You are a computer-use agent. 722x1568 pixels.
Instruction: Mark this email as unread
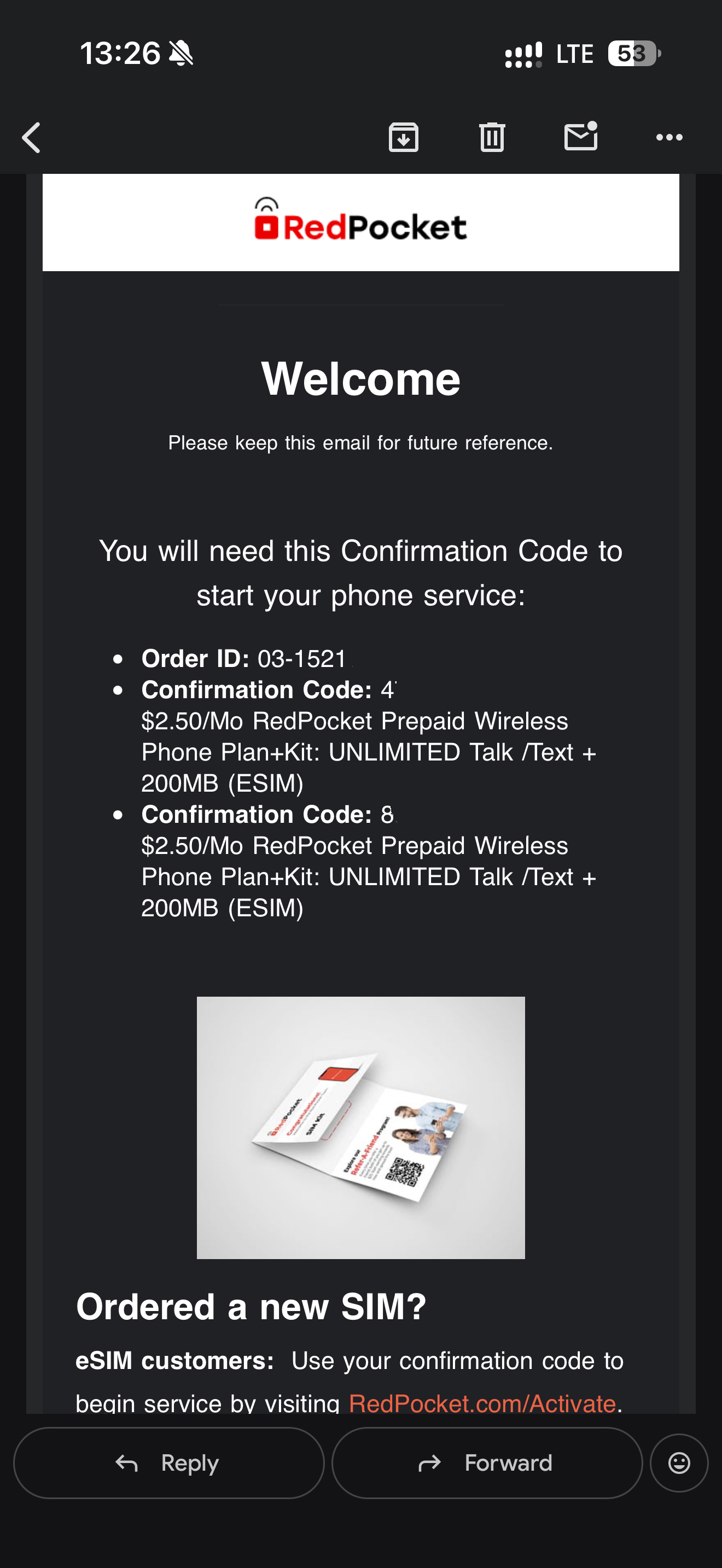click(581, 136)
